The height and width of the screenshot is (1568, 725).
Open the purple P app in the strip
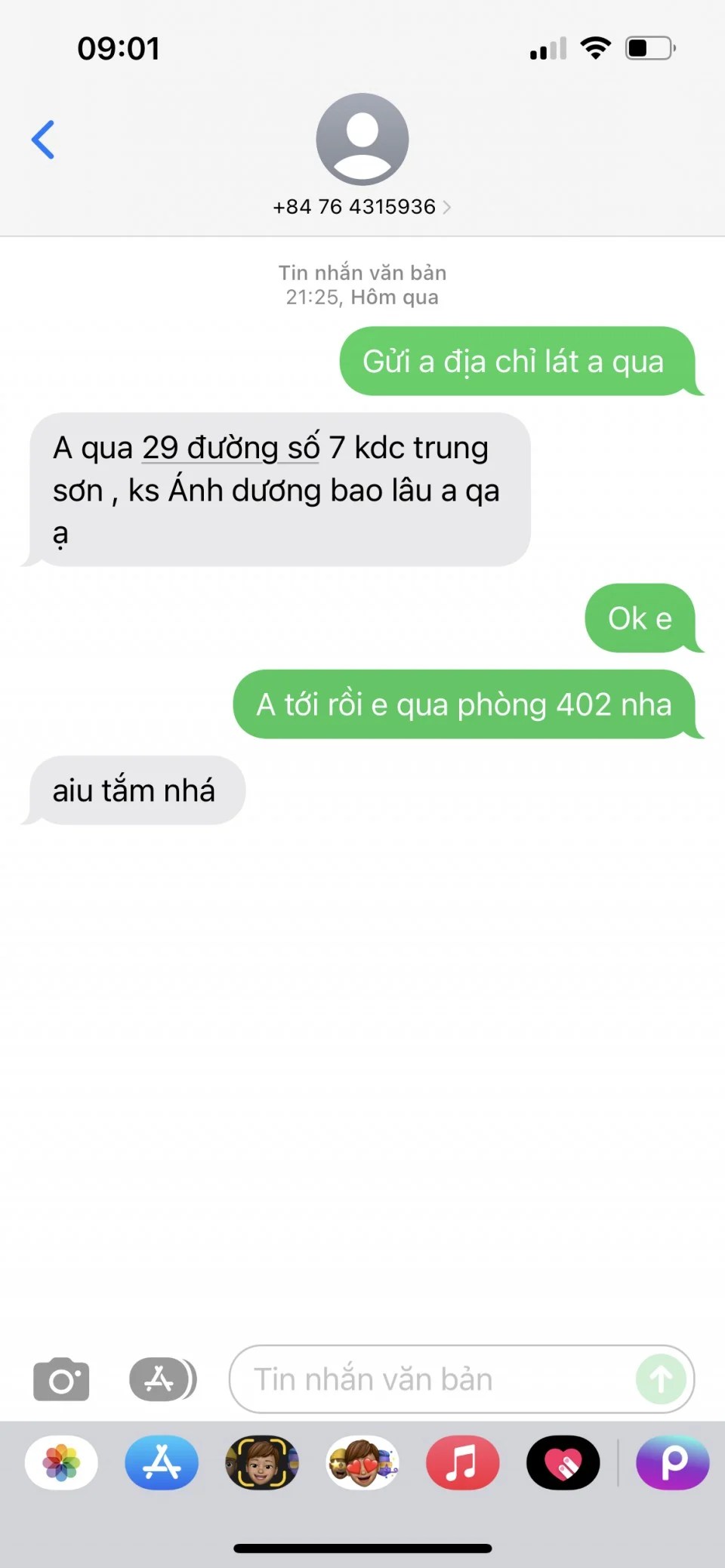coord(672,1462)
